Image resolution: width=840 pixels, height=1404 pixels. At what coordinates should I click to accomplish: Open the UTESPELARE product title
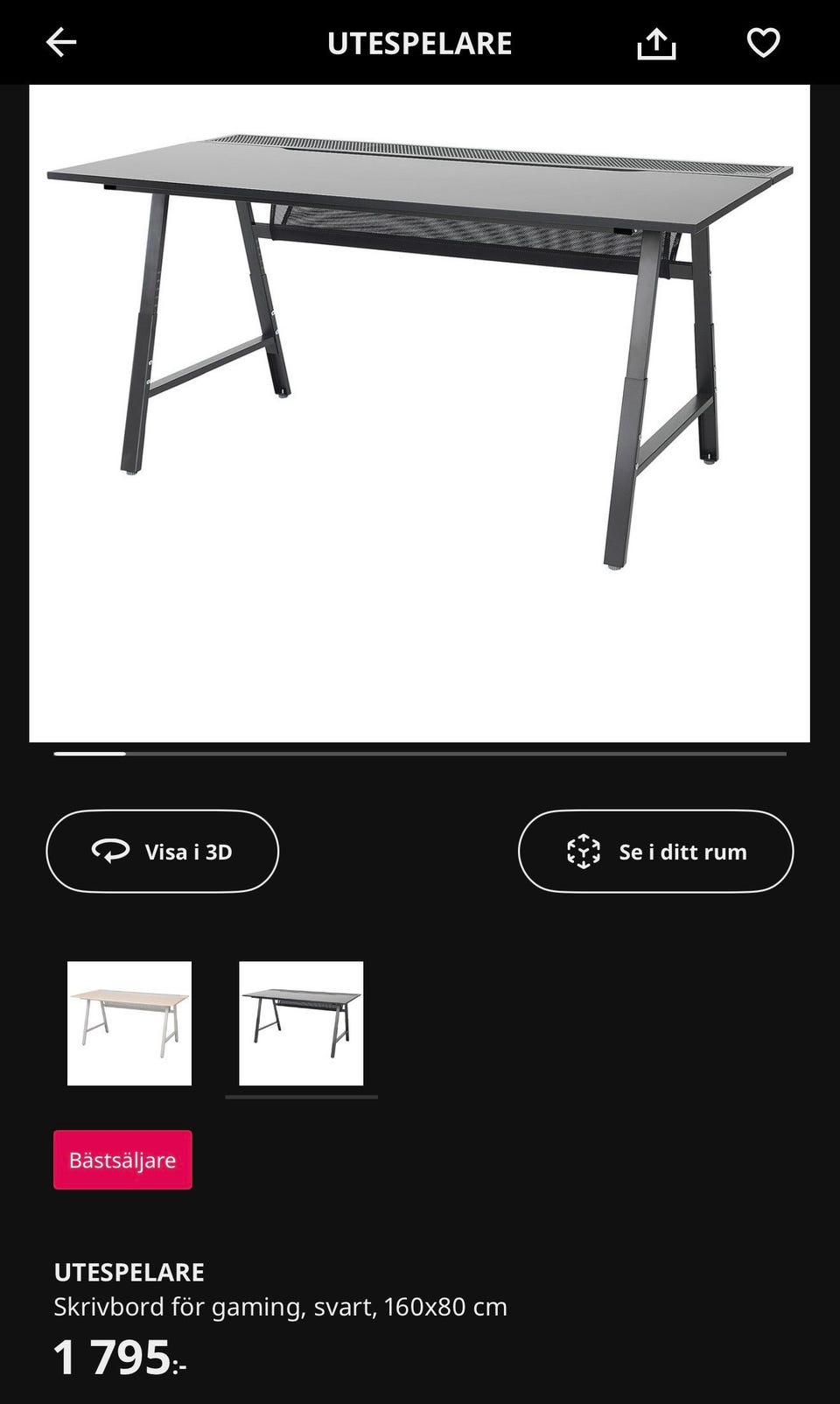(130, 1271)
